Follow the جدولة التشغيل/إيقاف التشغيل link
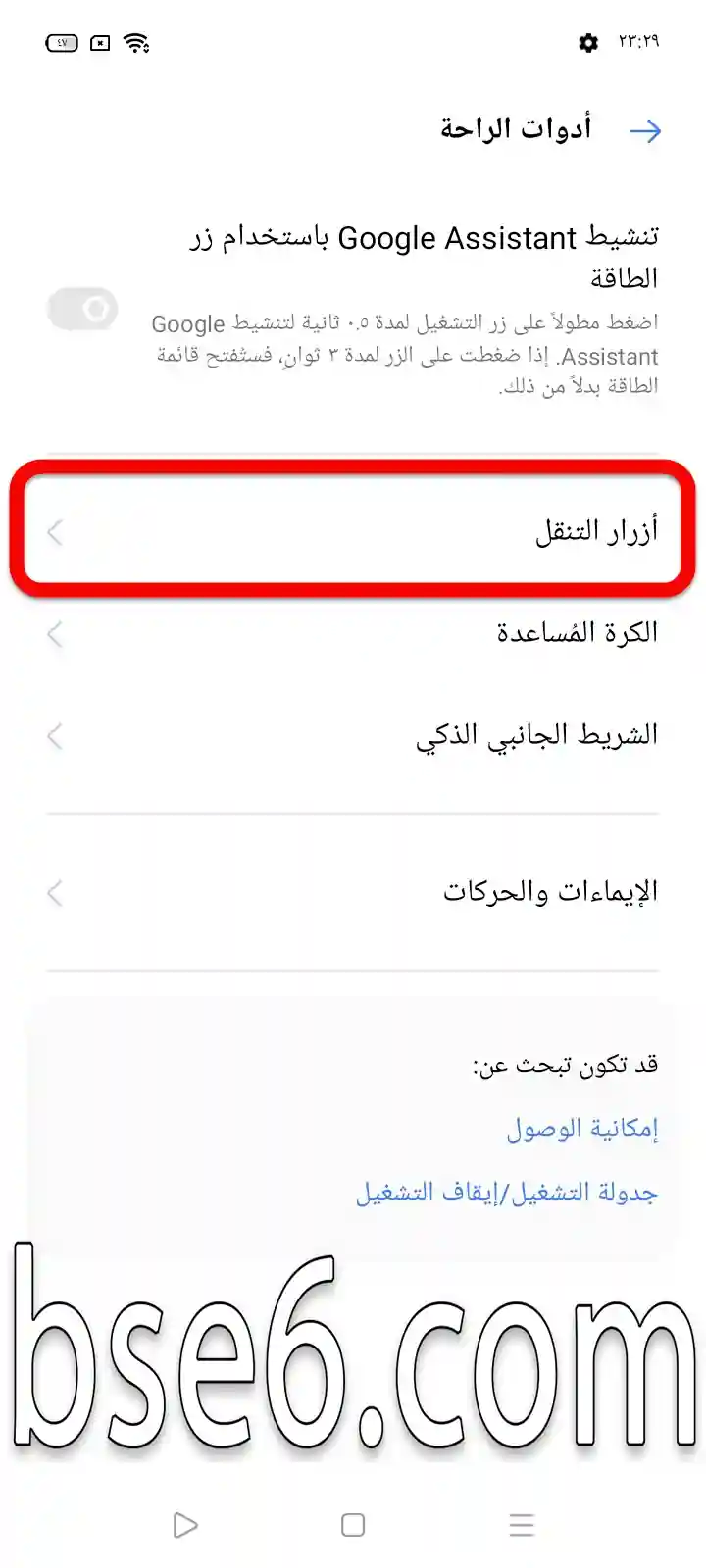Screen dimensions: 706x1568 click(506, 1192)
